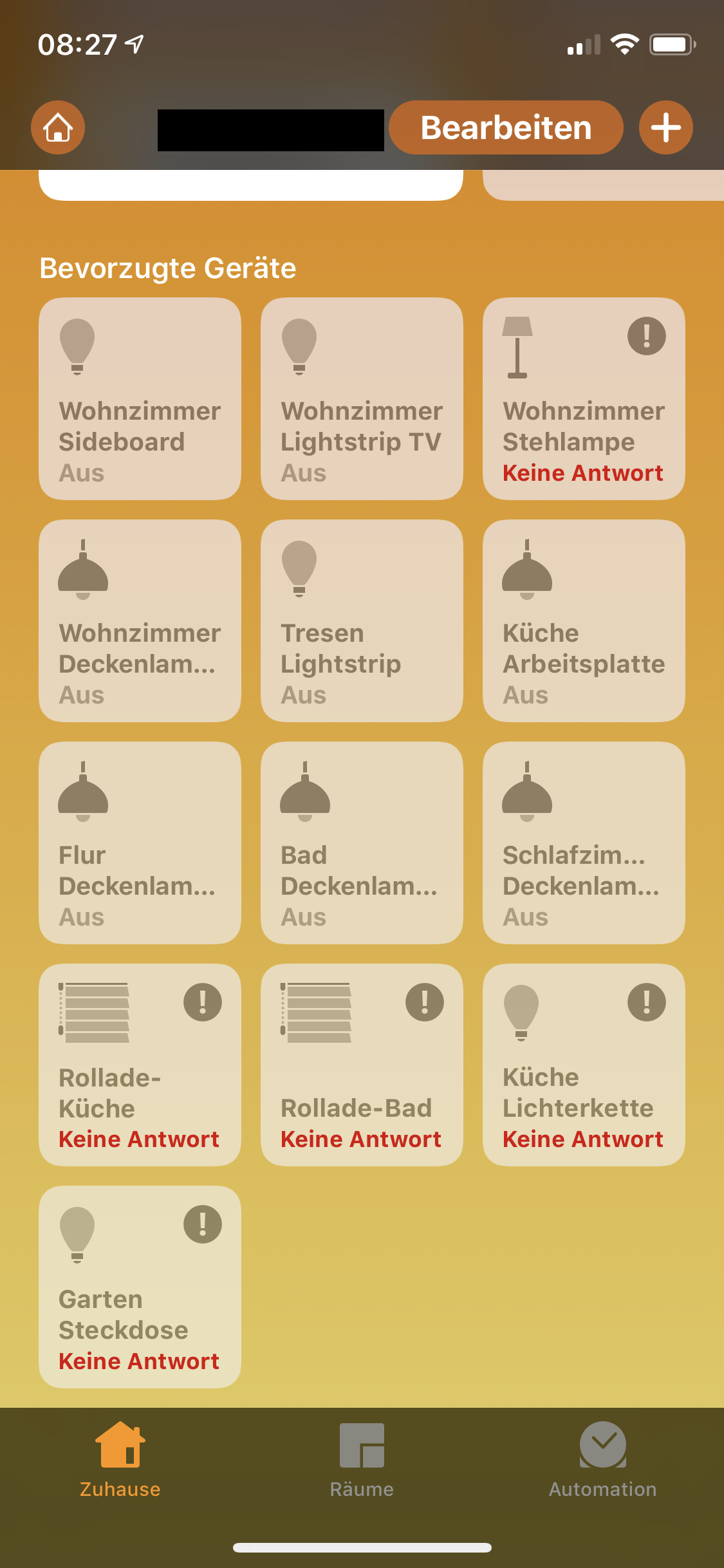Toggle Wohnzimmer Lightstrip TV
The width and height of the screenshot is (724, 1568).
coord(362,398)
